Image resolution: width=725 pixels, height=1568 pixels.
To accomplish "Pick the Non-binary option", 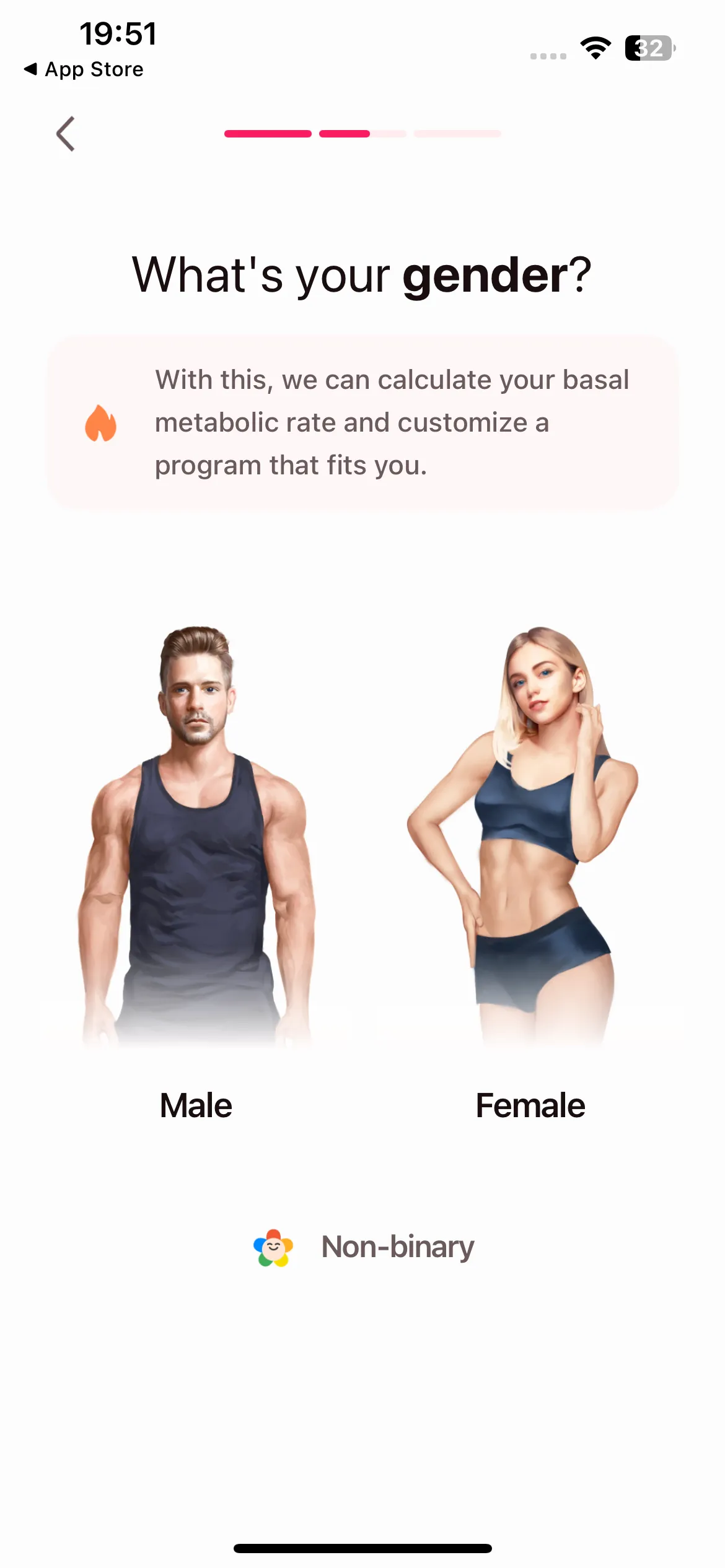I will 363,1247.
